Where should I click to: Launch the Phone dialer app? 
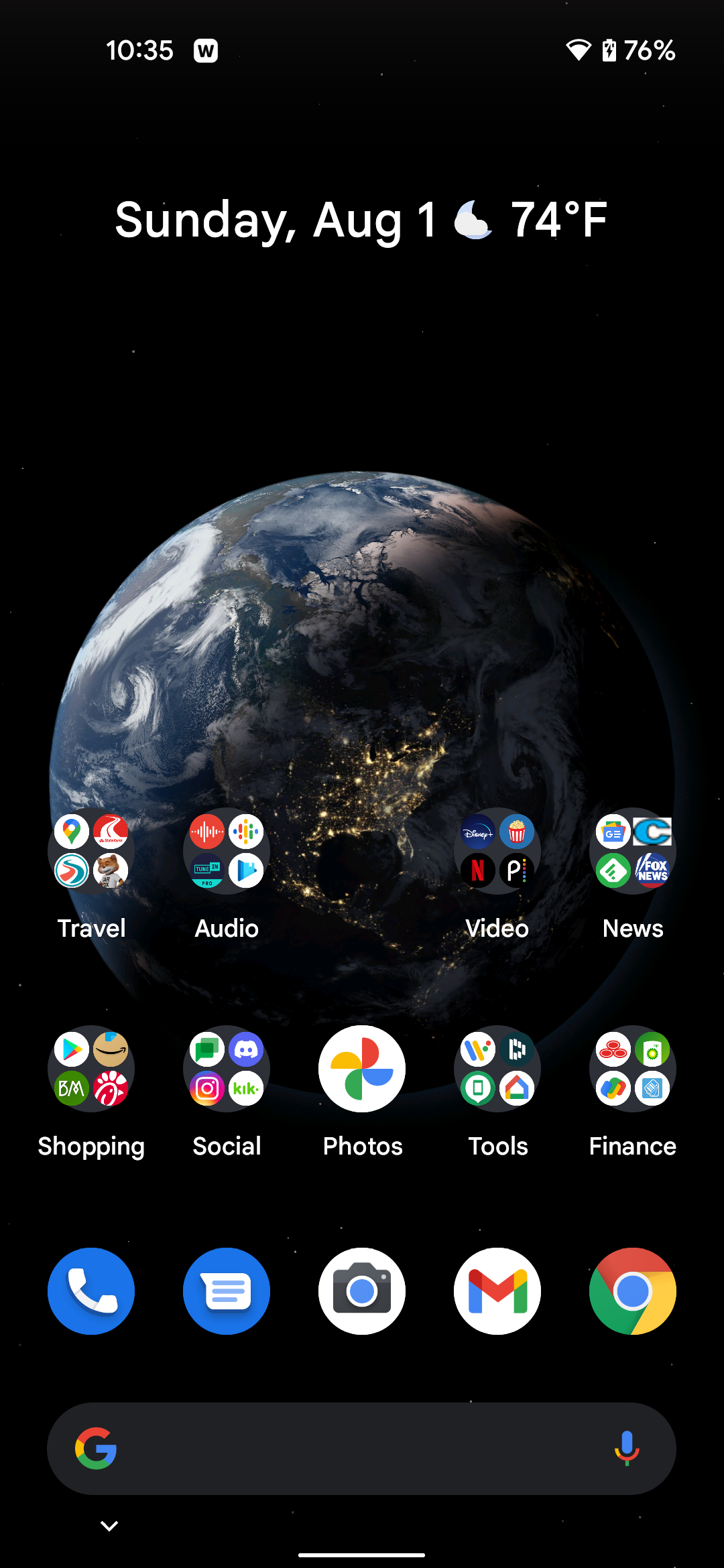tap(91, 1291)
